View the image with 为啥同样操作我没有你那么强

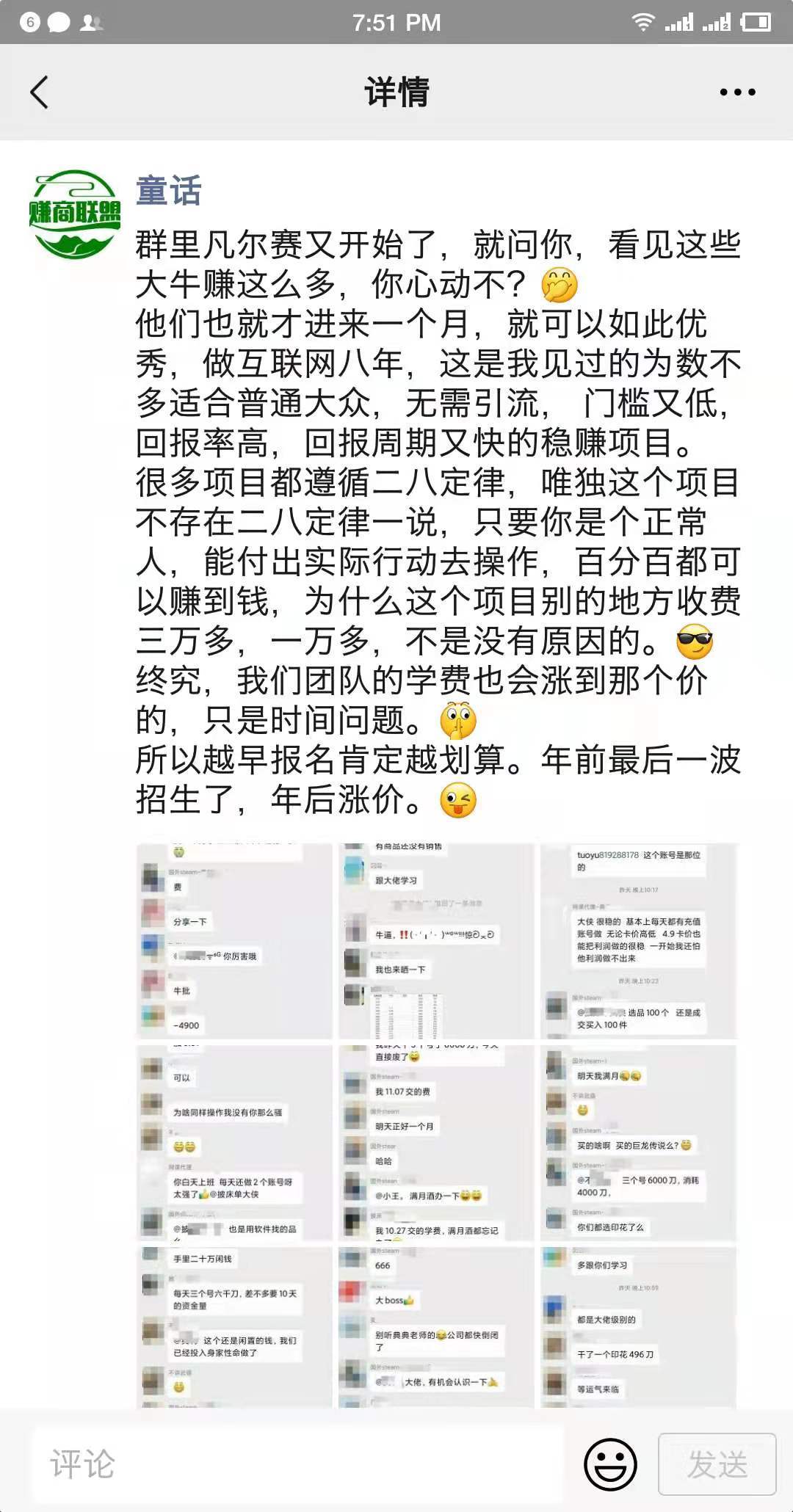pyautogui.click(x=234, y=1143)
